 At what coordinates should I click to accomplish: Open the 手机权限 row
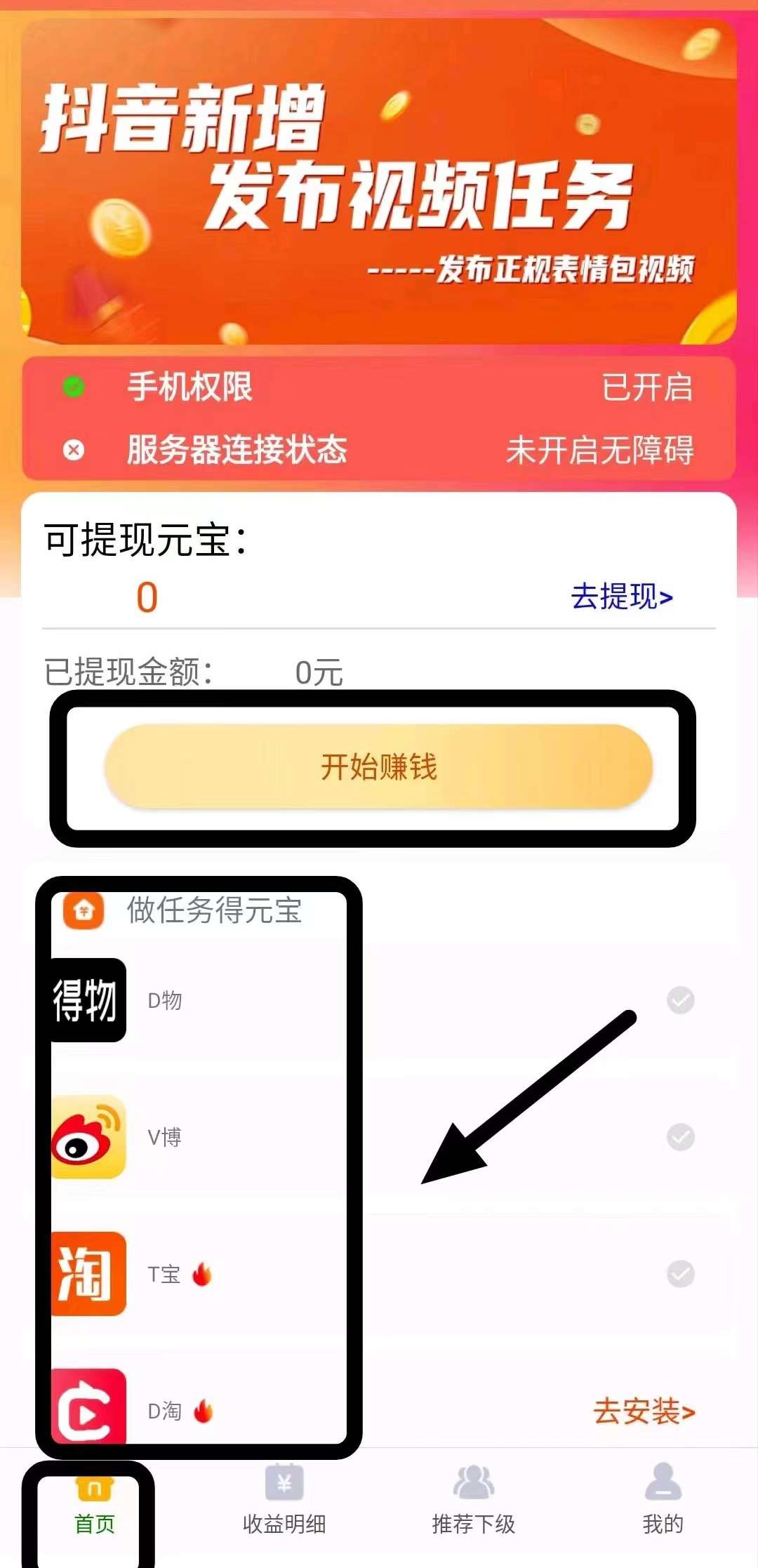tap(378, 387)
